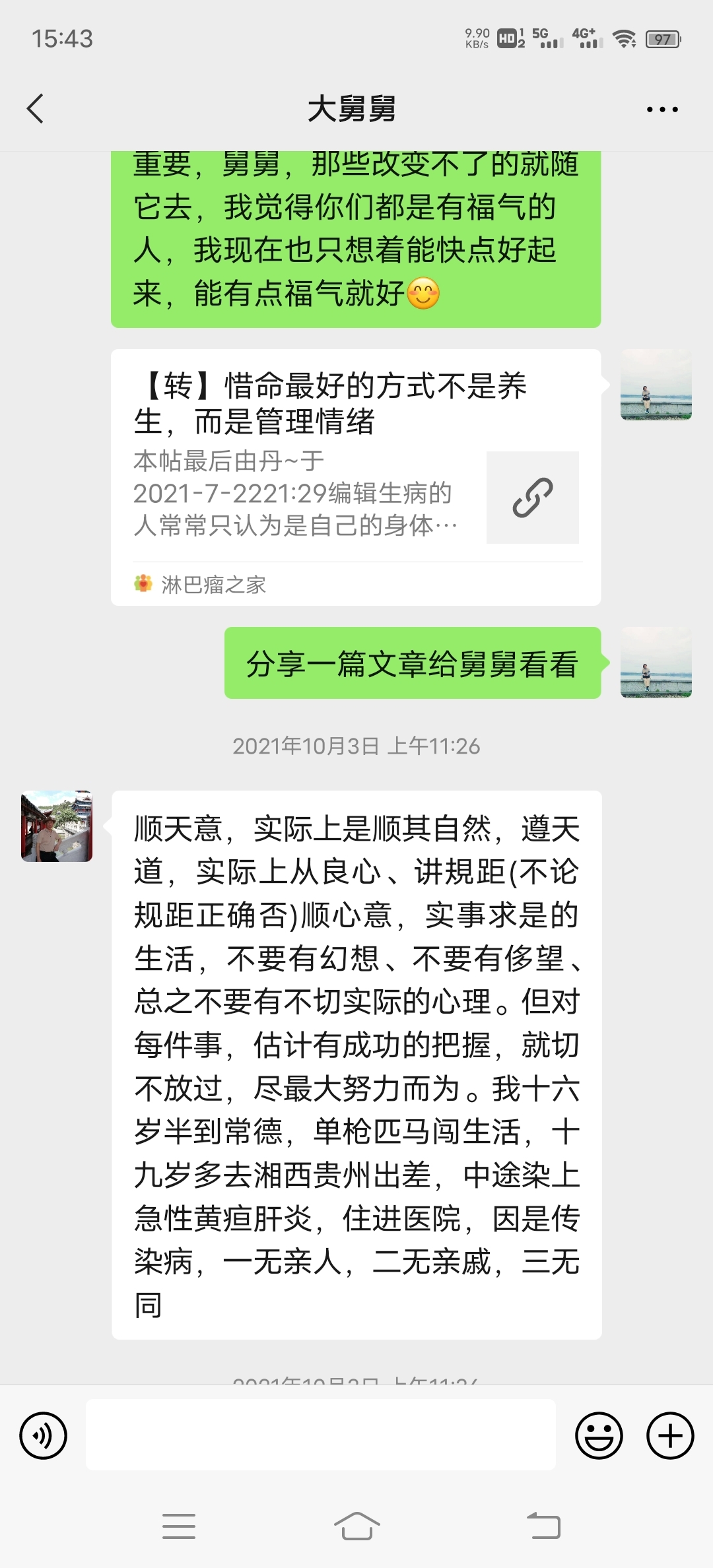Tap my avatar beside the 分享一篇文章 message
This screenshot has height=1568, width=713.
656,663
